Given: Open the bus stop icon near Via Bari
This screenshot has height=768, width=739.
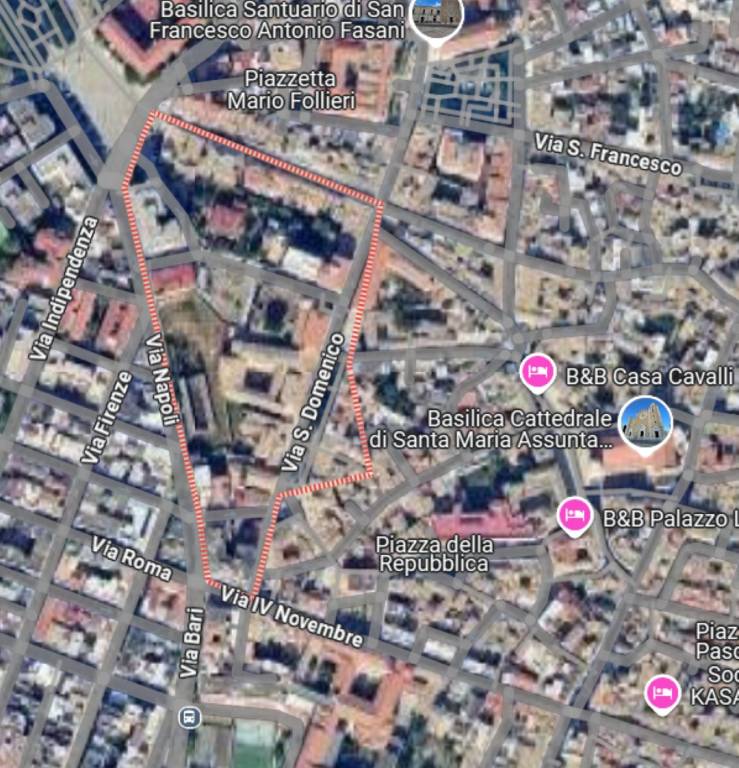Looking at the screenshot, I should (x=187, y=716).
